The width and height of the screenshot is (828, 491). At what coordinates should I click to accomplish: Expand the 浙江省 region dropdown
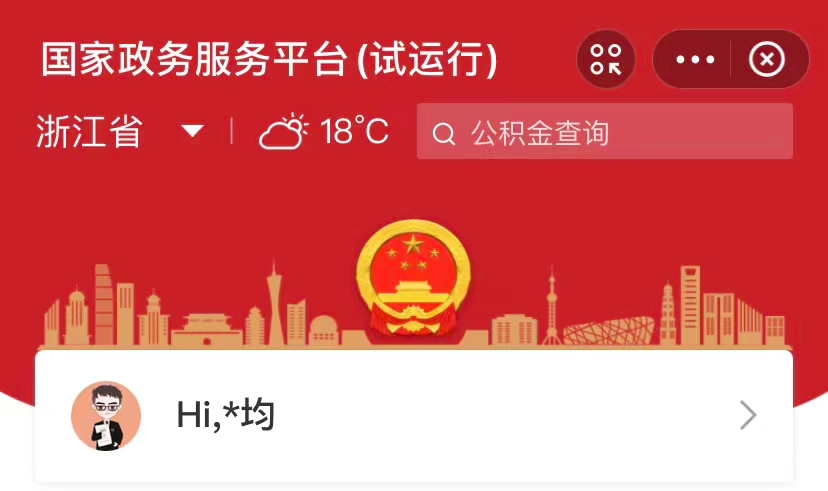pyautogui.click(x=192, y=132)
